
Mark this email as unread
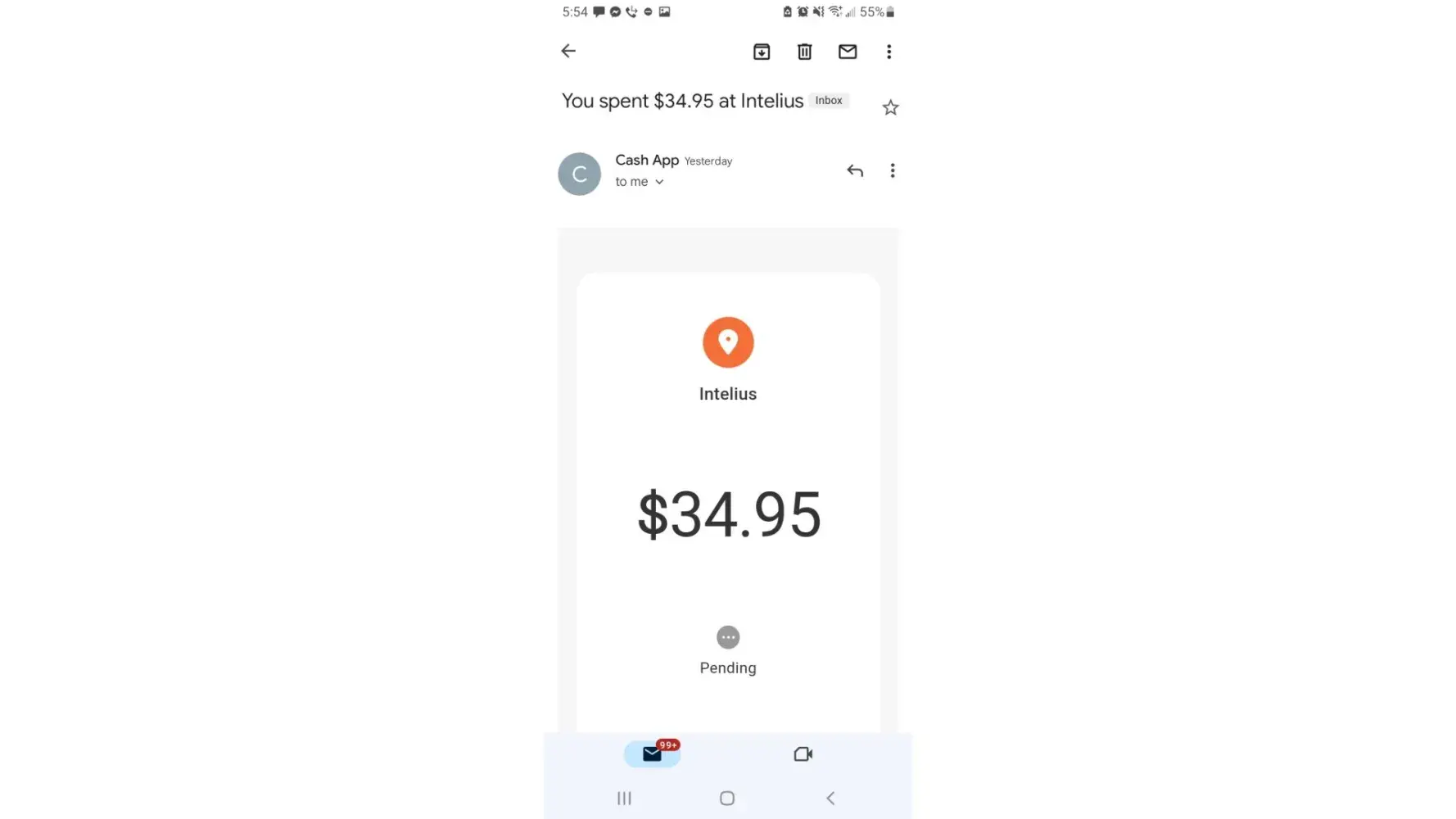[848, 52]
